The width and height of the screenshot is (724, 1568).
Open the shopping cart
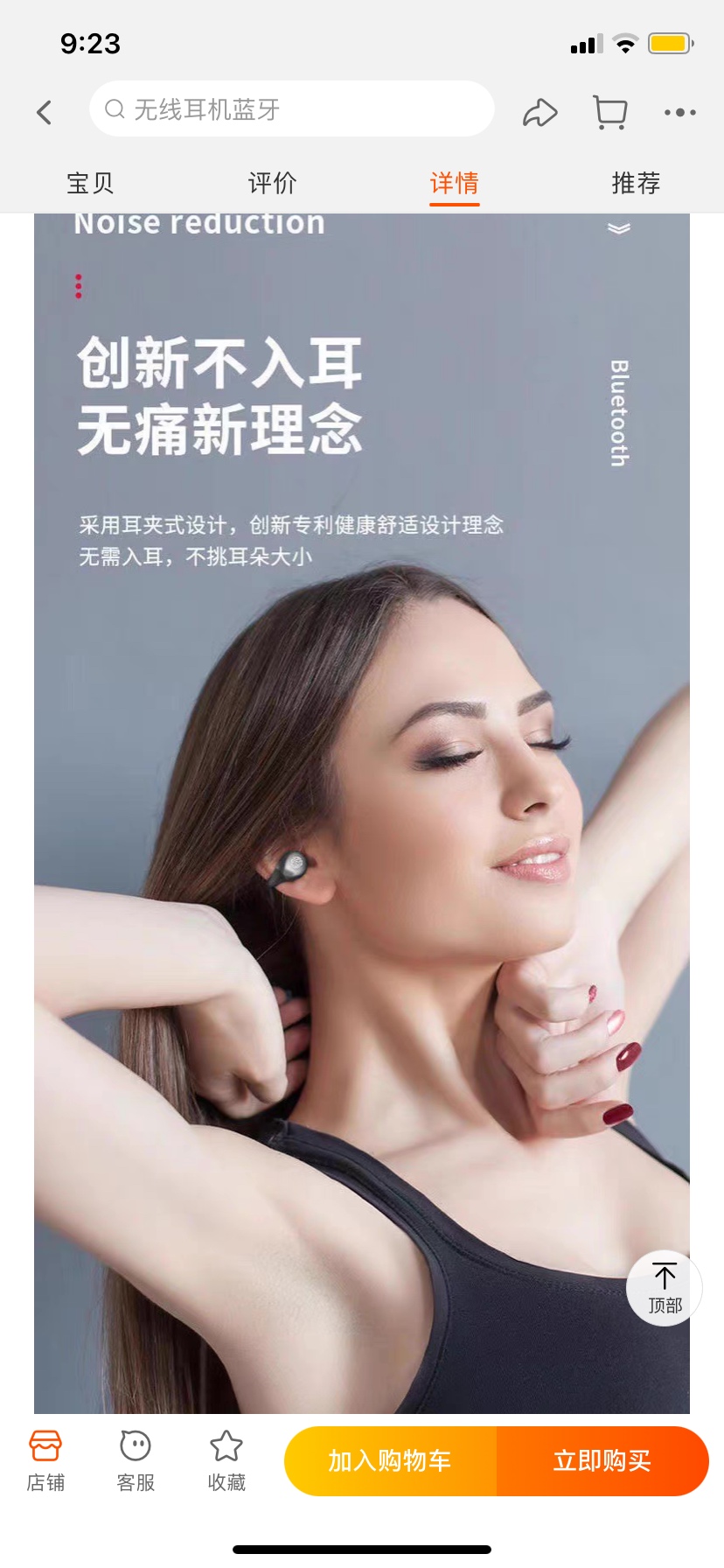(610, 112)
